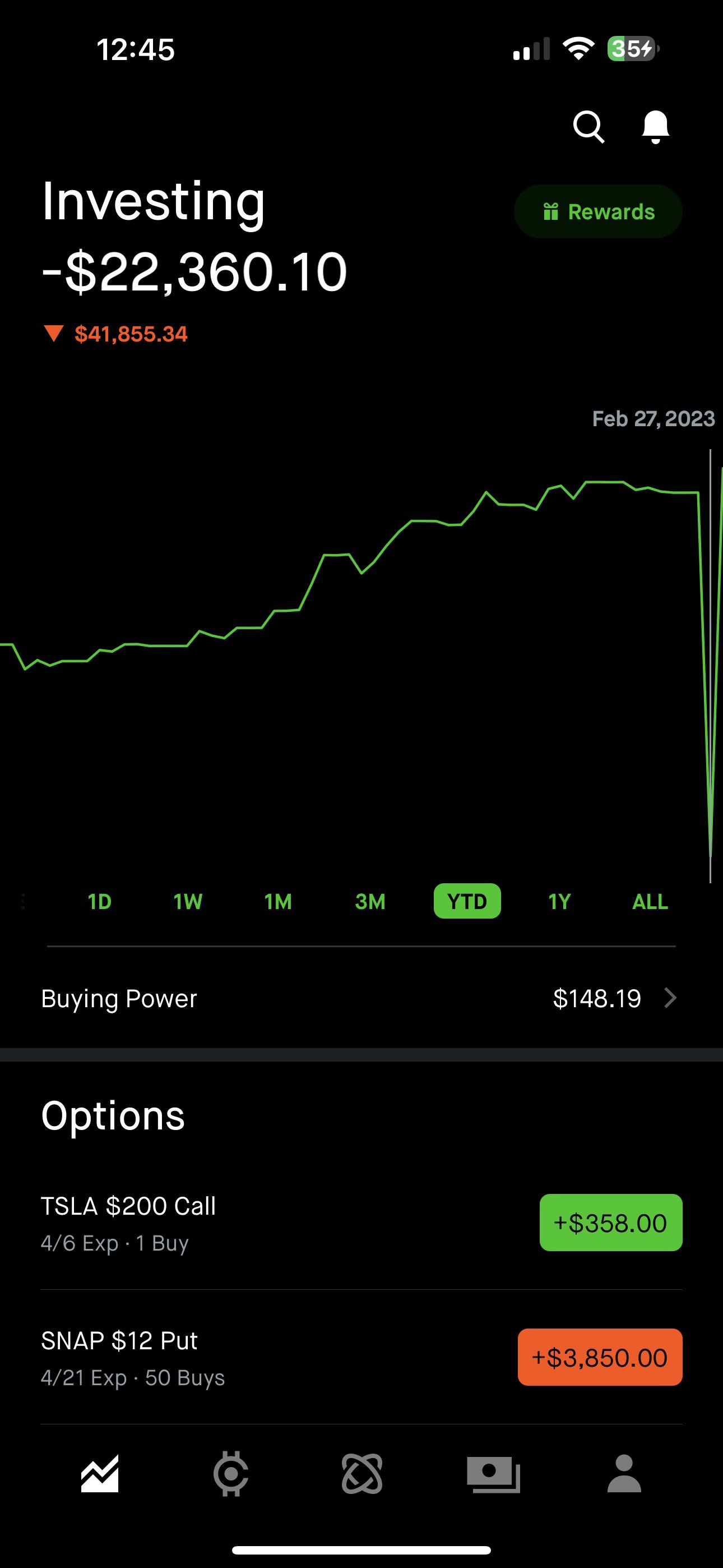Go to the investing chart tab
Screen dimensions: 723x1568
(100, 1474)
